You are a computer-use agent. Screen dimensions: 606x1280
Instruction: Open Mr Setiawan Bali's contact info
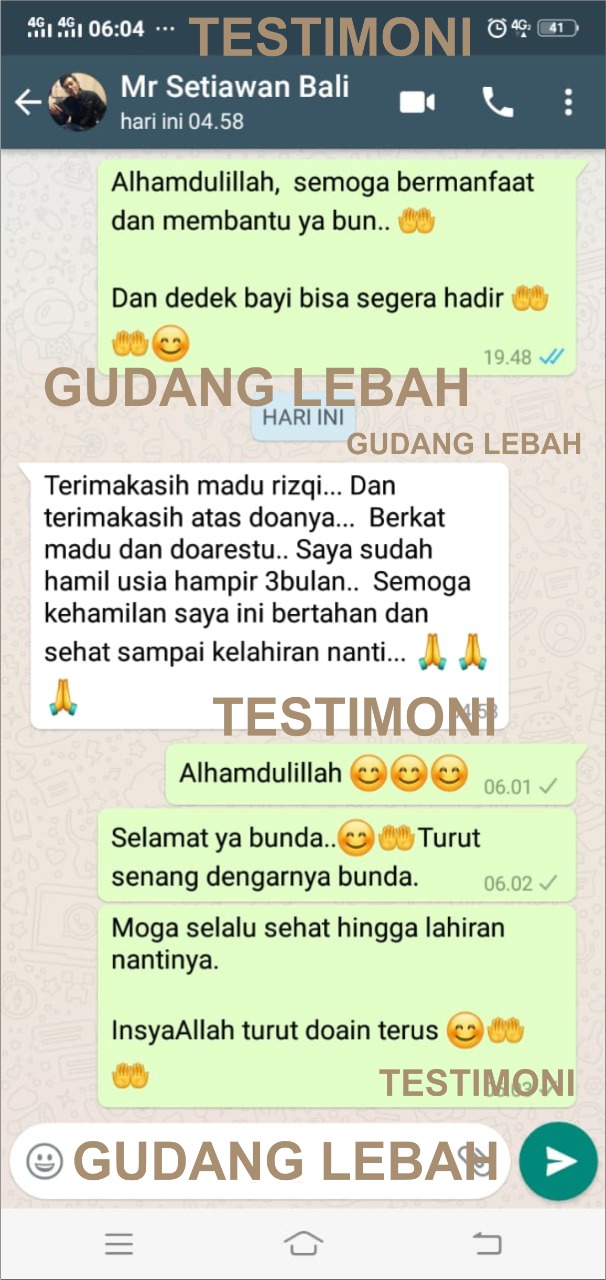235,102
